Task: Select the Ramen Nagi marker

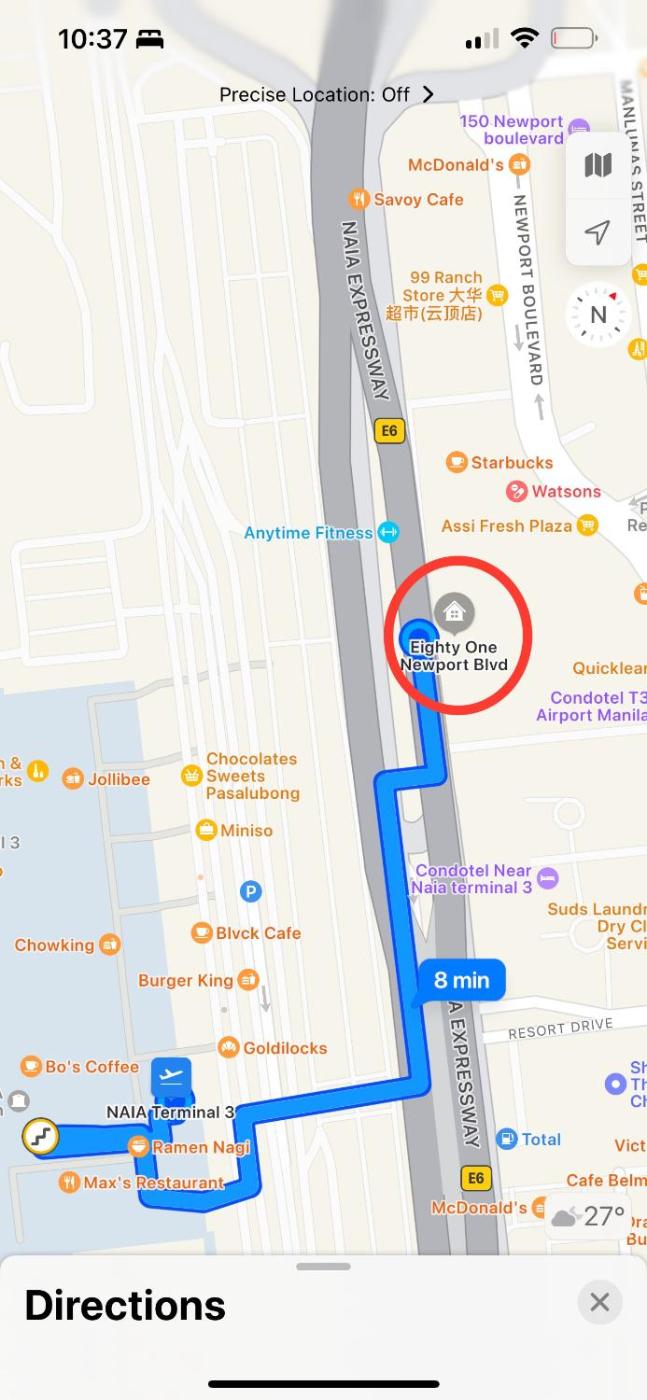Action: click(x=139, y=1147)
